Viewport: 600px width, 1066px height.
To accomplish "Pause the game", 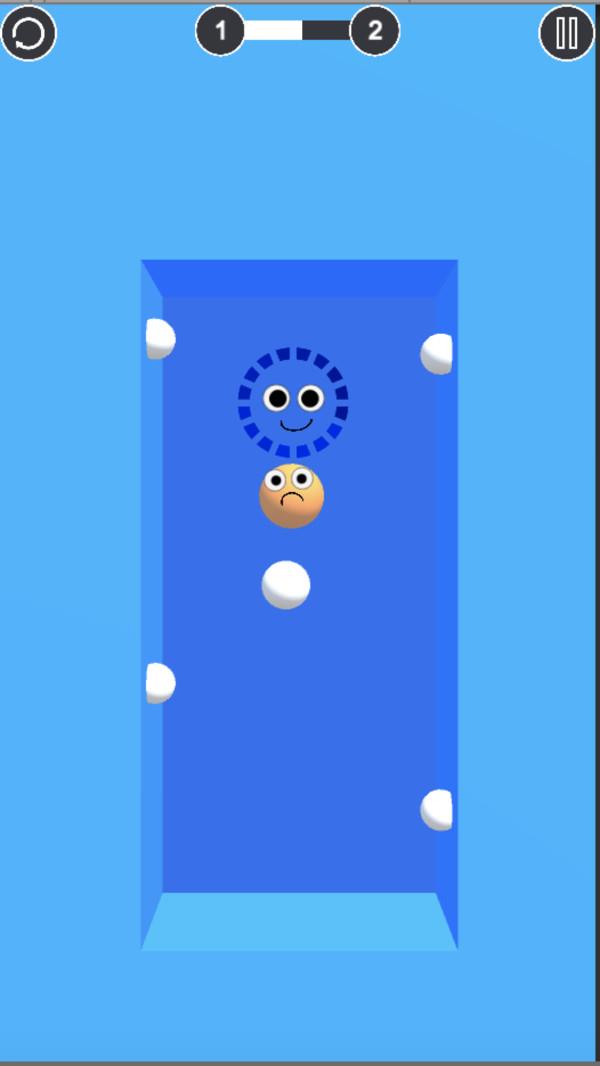I will tap(566, 33).
